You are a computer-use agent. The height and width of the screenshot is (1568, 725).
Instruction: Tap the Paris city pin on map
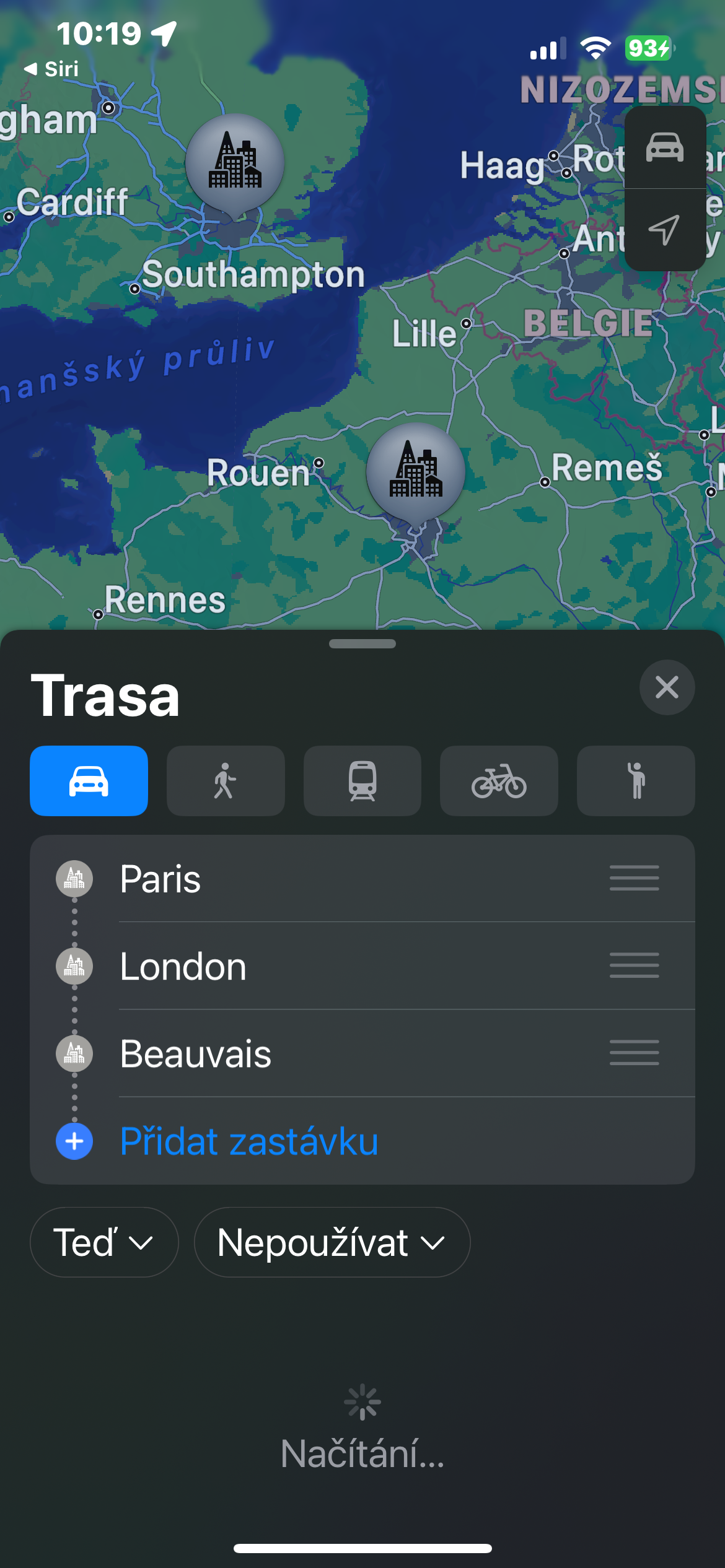tap(416, 472)
